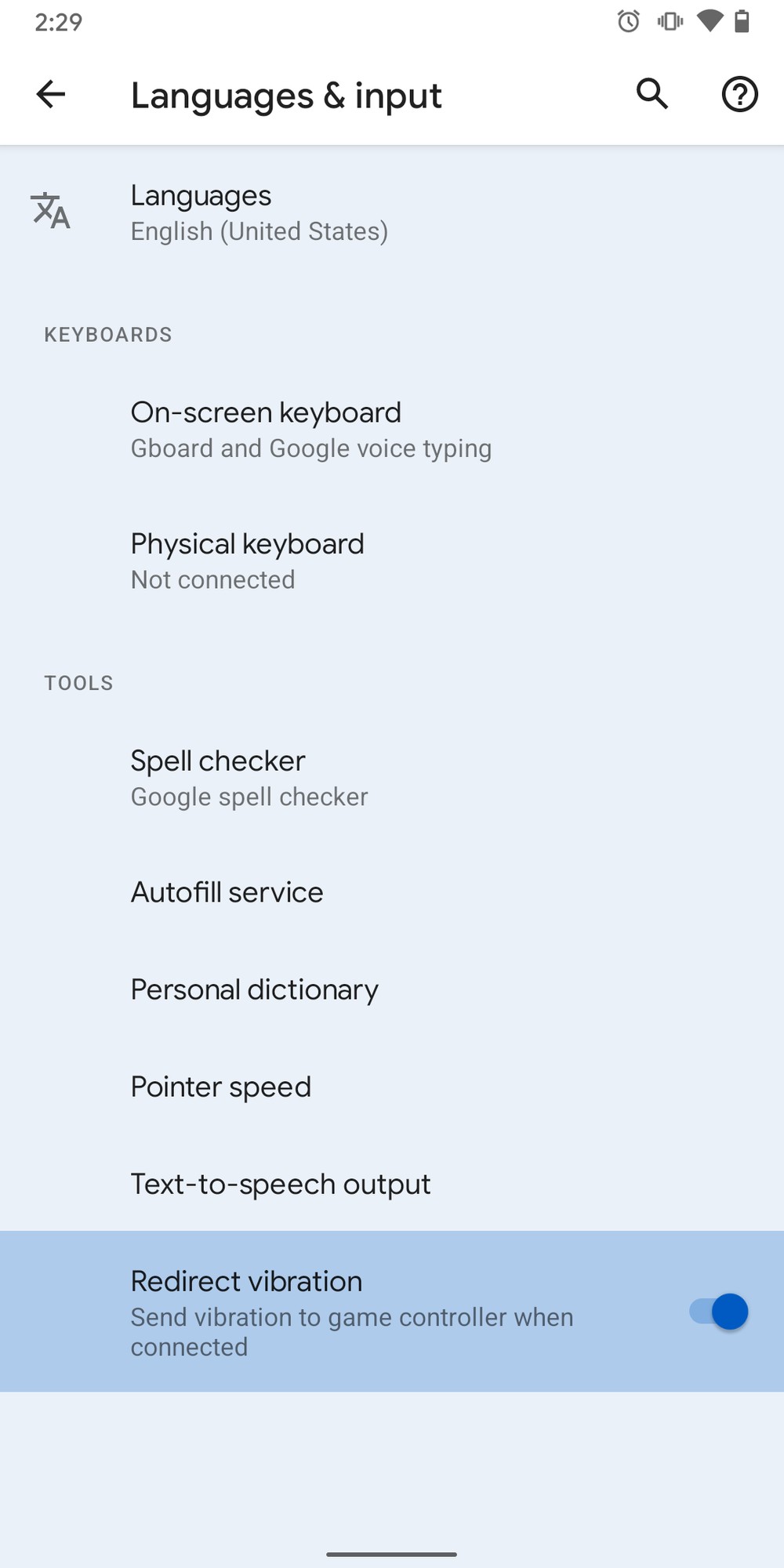Open Pointer speed option
The width and height of the screenshot is (784, 1568).
pos(392,1087)
